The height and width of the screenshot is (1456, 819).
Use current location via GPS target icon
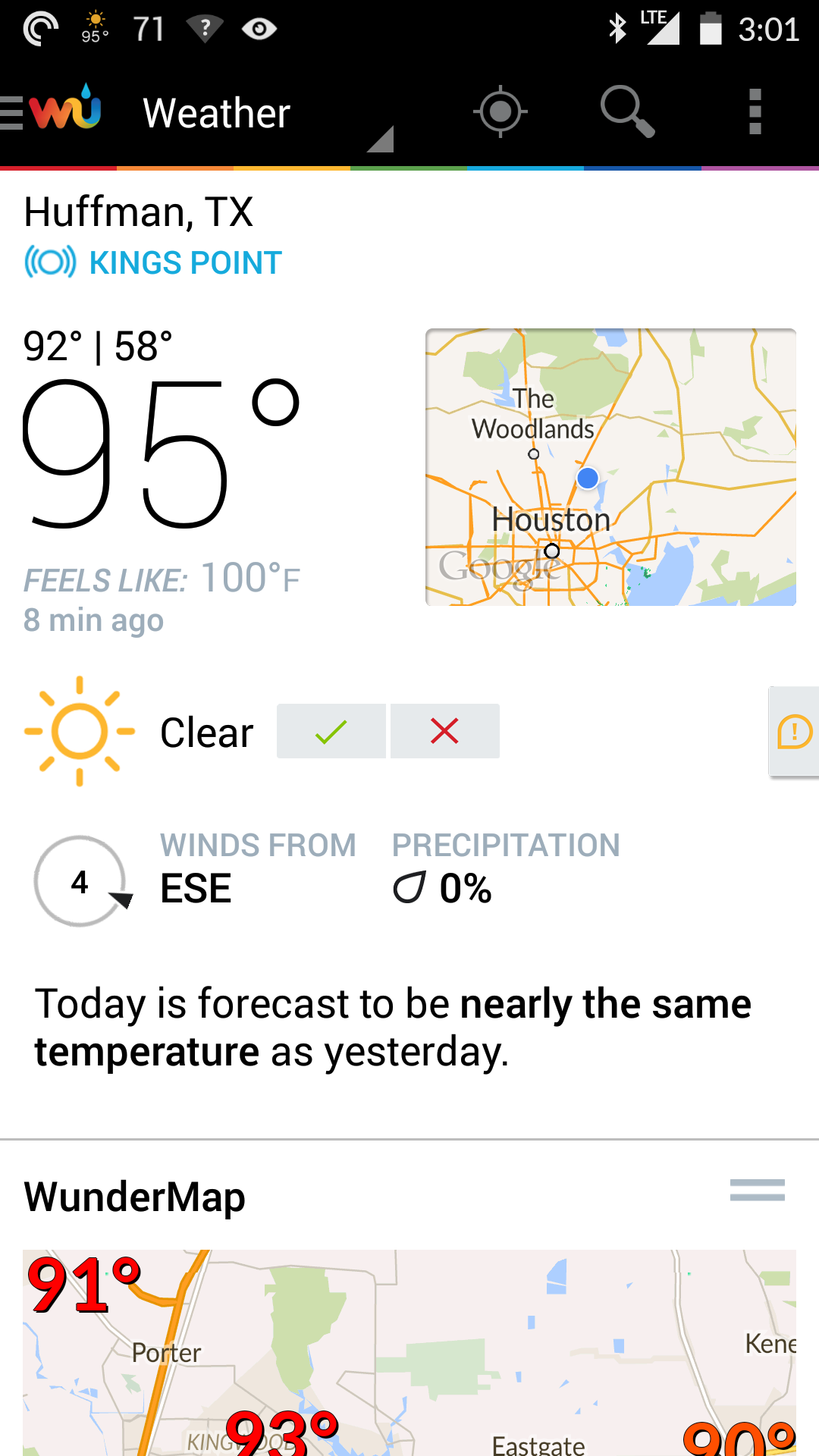[x=500, y=112]
